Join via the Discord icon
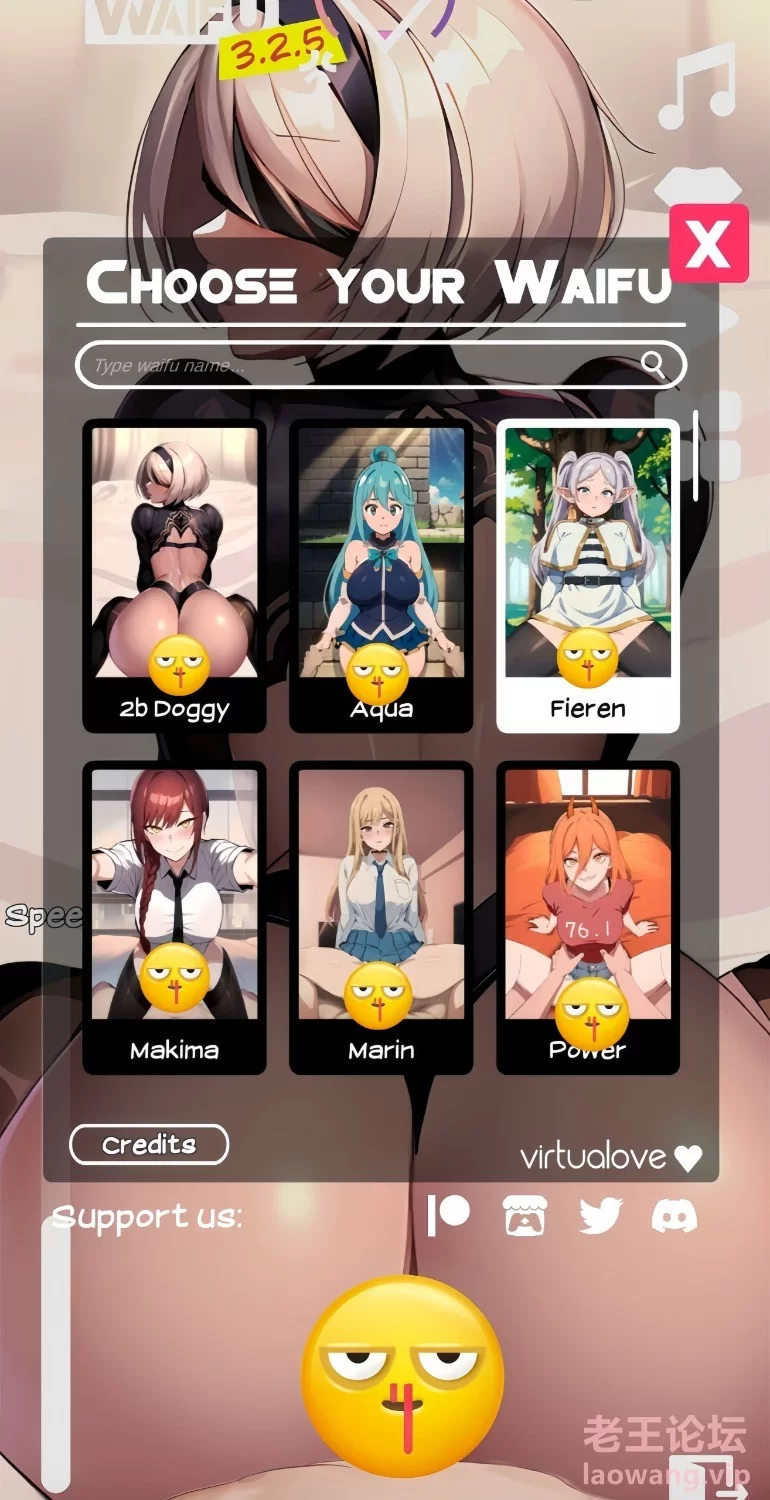This screenshot has height=1500, width=770. point(674,1217)
